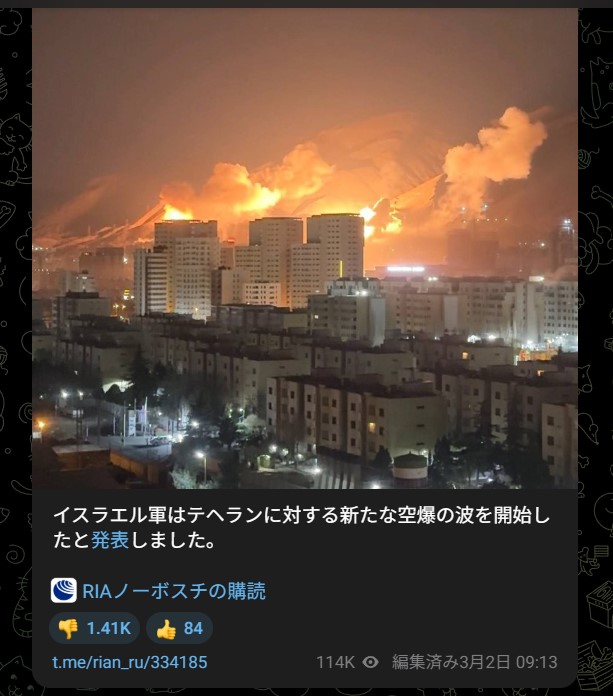
Task: React with the thumbs down (1.41K)
Action: (94, 628)
